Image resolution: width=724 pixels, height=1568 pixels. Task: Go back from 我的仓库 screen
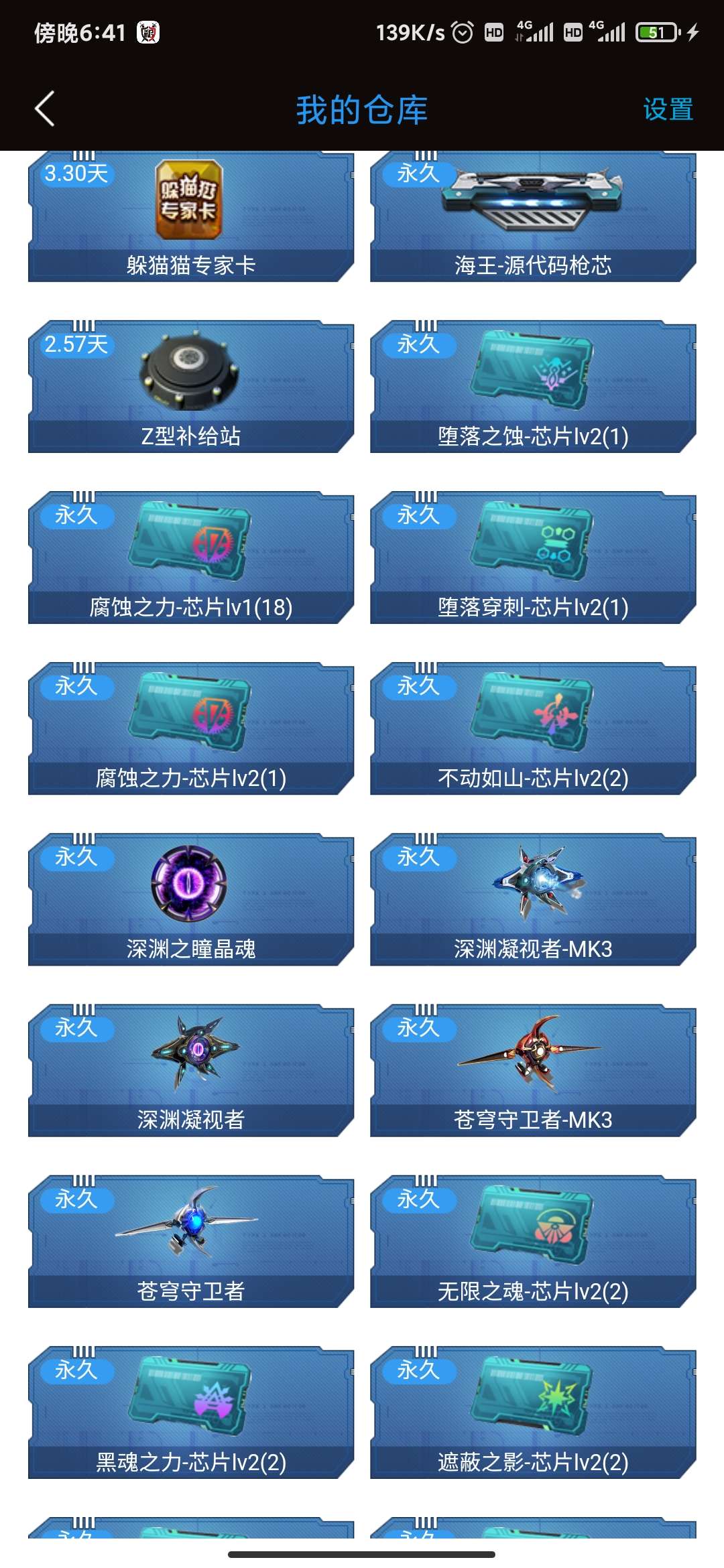(x=45, y=109)
